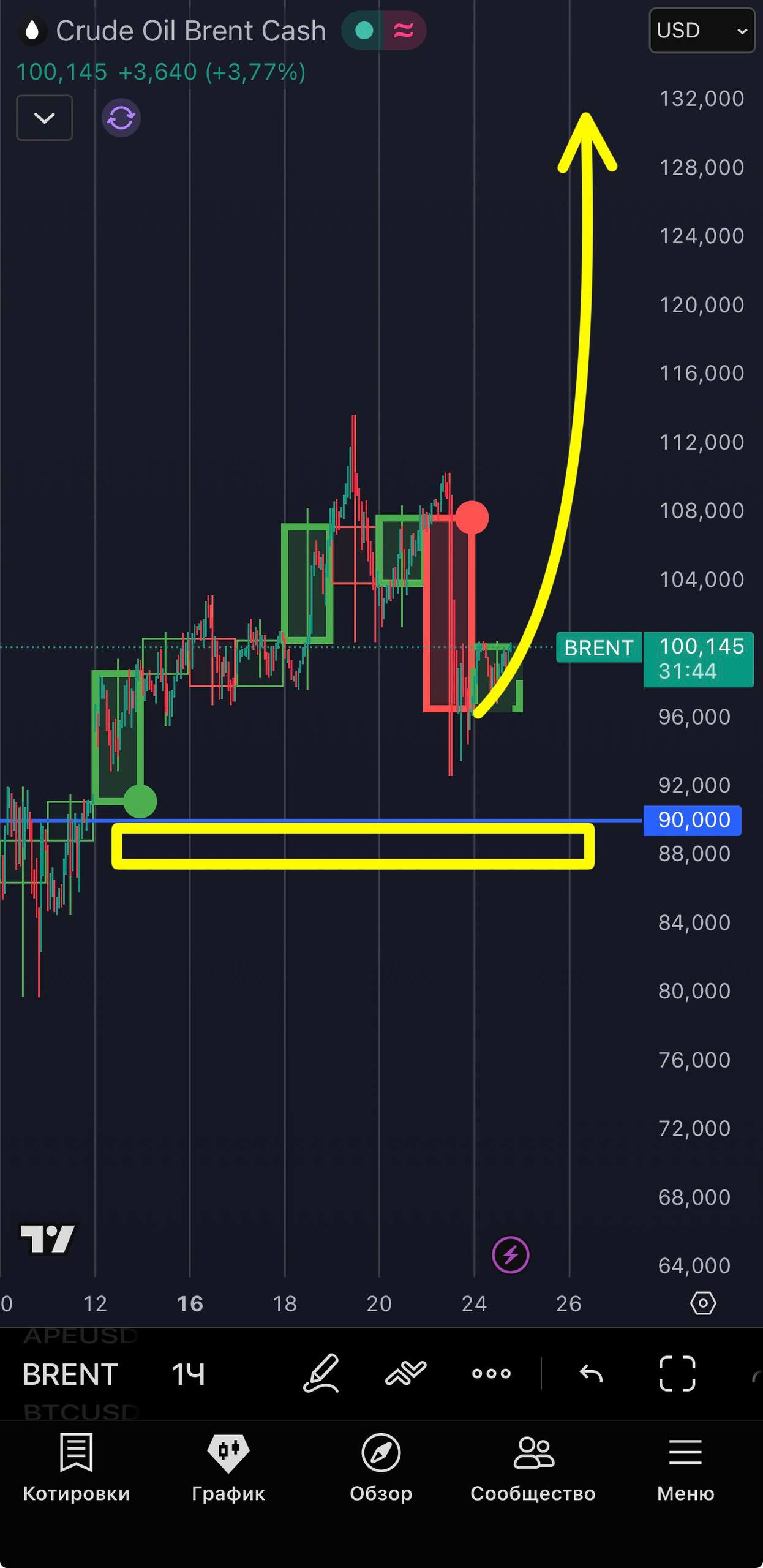Tap the Crude Oil Brent Cash title
The image size is (763, 1568).
pos(190,31)
